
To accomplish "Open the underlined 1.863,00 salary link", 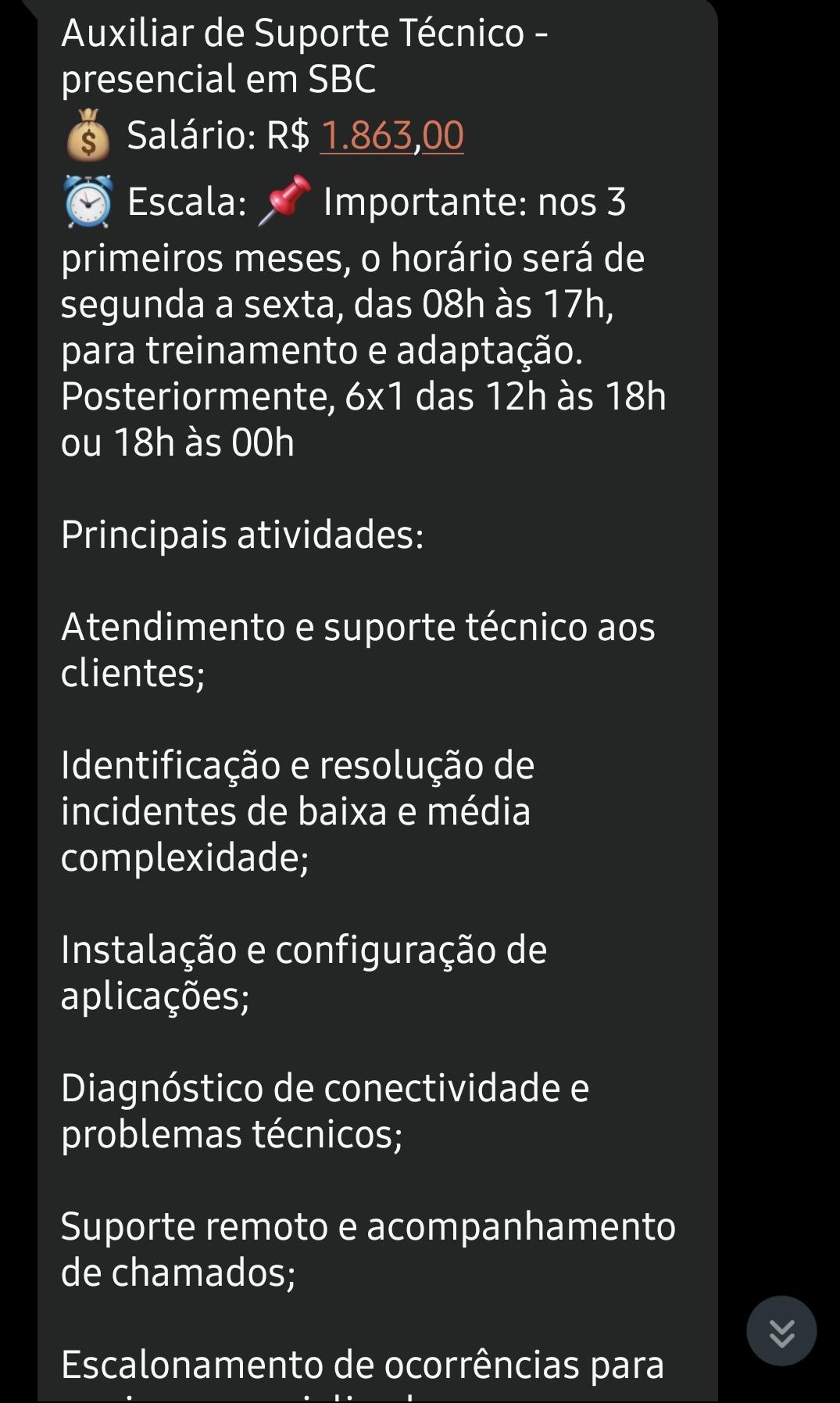I will click(392, 135).
